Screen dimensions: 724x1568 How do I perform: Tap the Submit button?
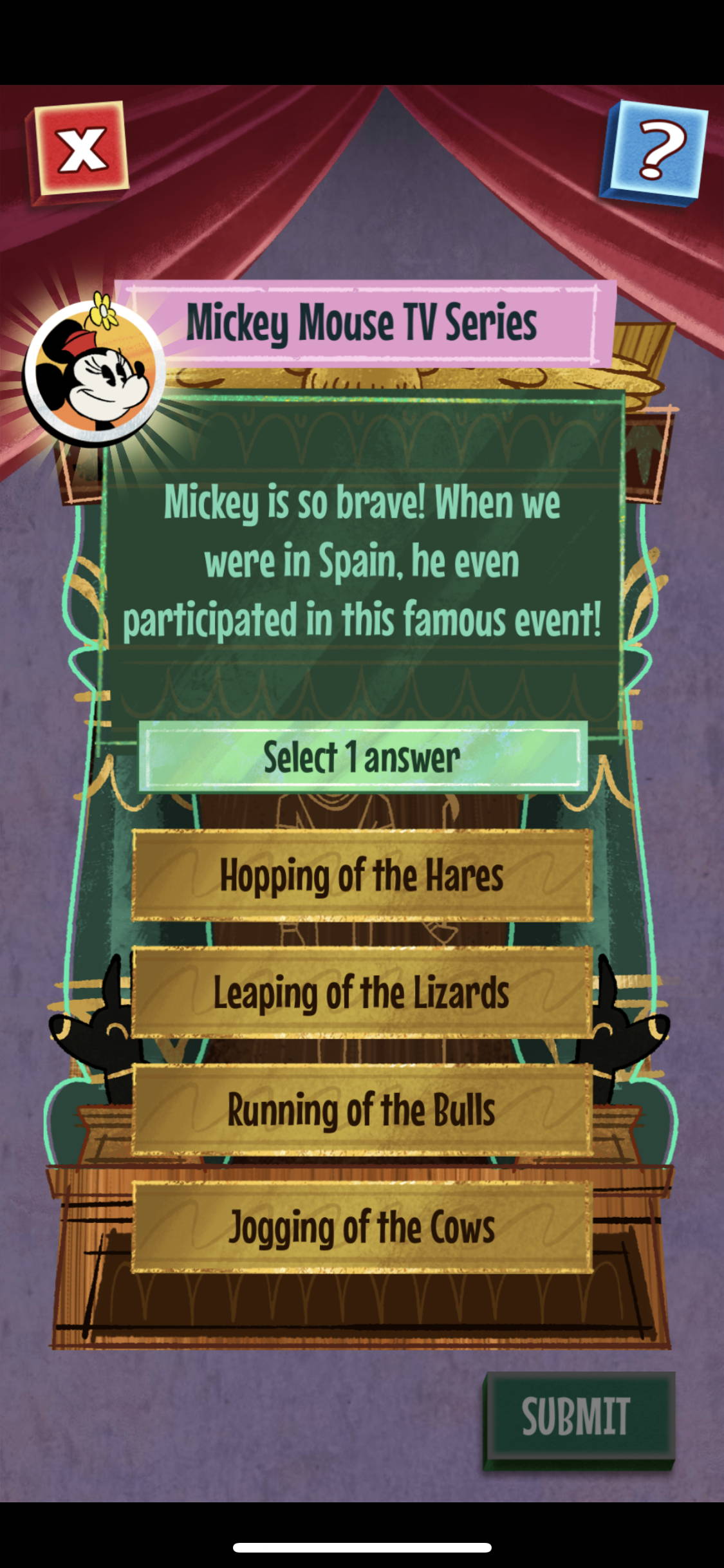pyautogui.click(x=579, y=1421)
